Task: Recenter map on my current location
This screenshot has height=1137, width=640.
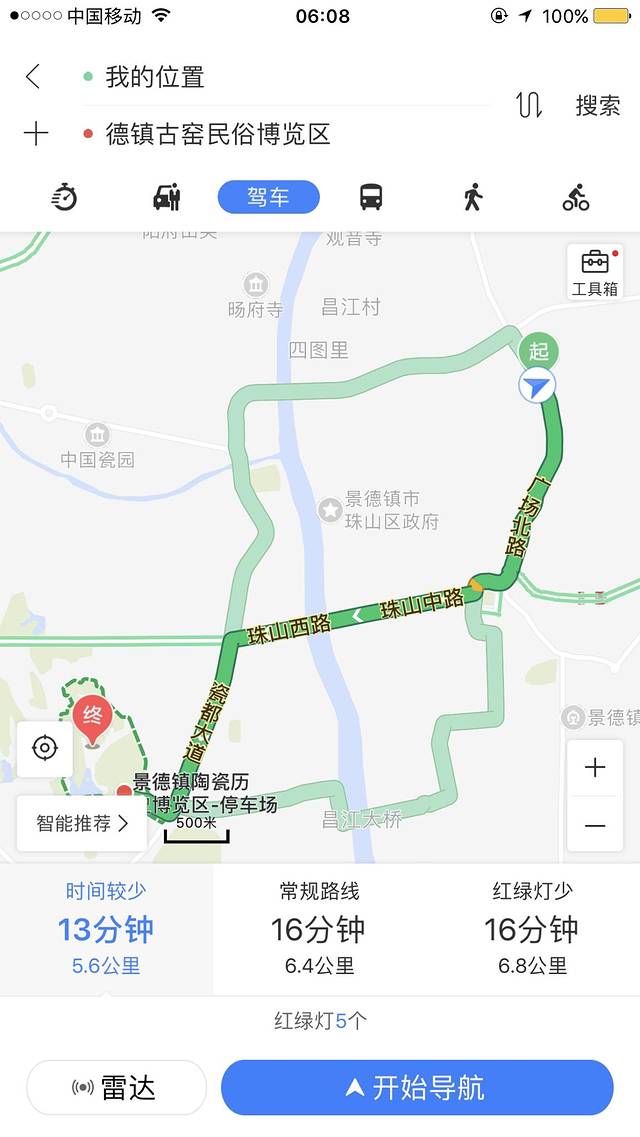Action: click(x=45, y=748)
